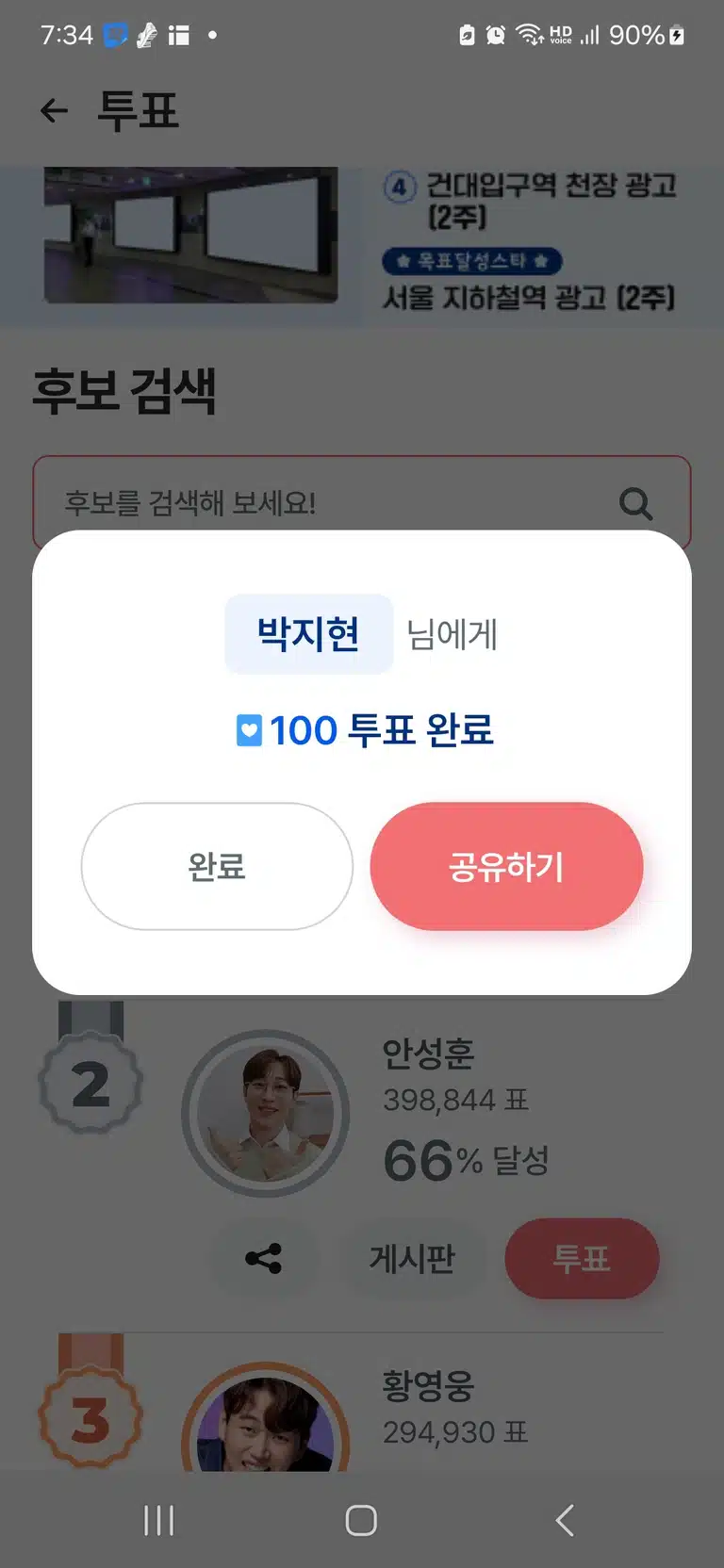Tap 완료 to close the vote dialog
This screenshot has height=1568, width=724.
[x=217, y=866]
